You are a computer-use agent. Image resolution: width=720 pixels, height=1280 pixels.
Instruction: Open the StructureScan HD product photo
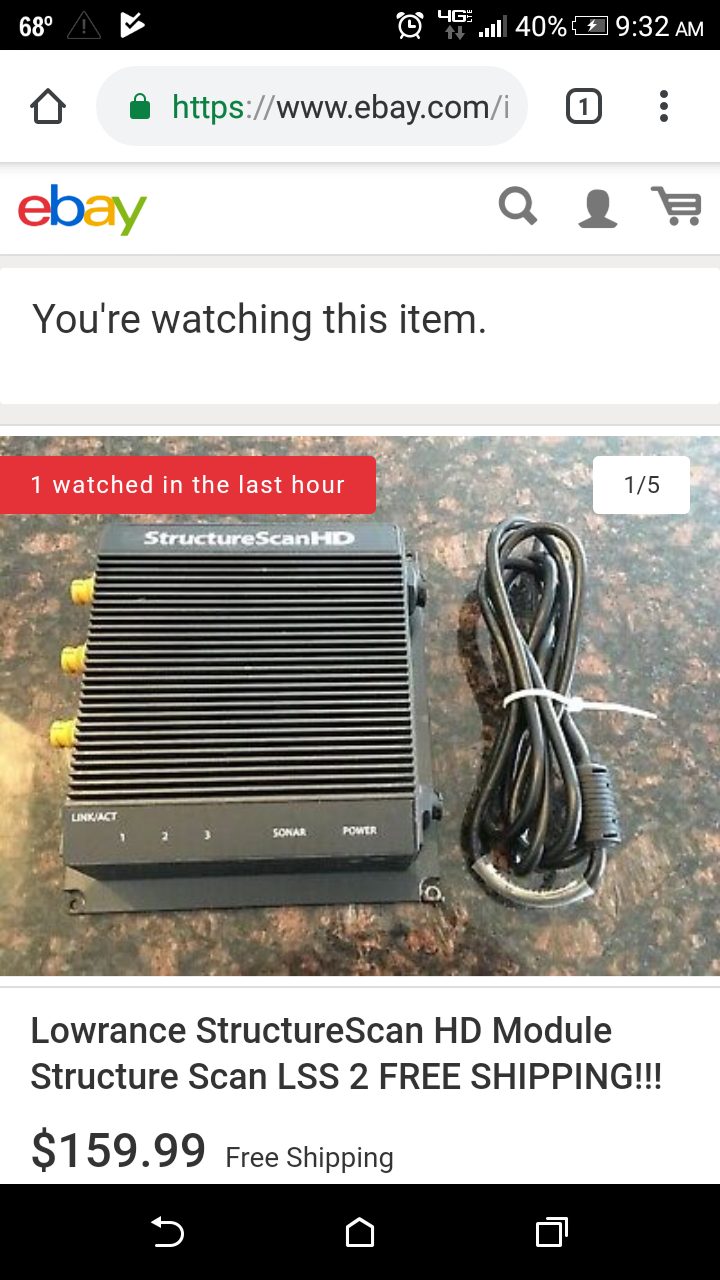pyautogui.click(x=360, y=706)
